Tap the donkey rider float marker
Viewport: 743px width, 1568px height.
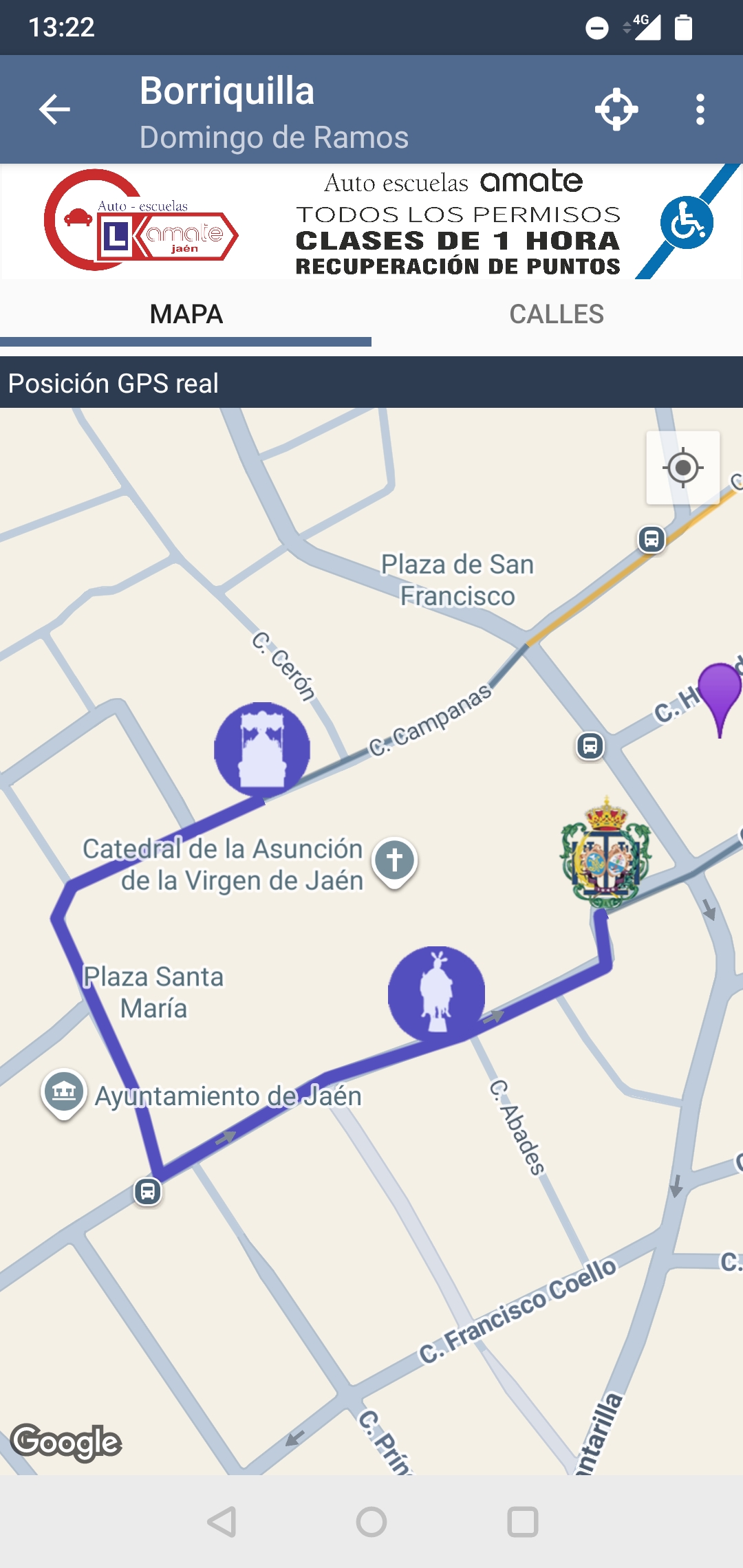point(436,992)
